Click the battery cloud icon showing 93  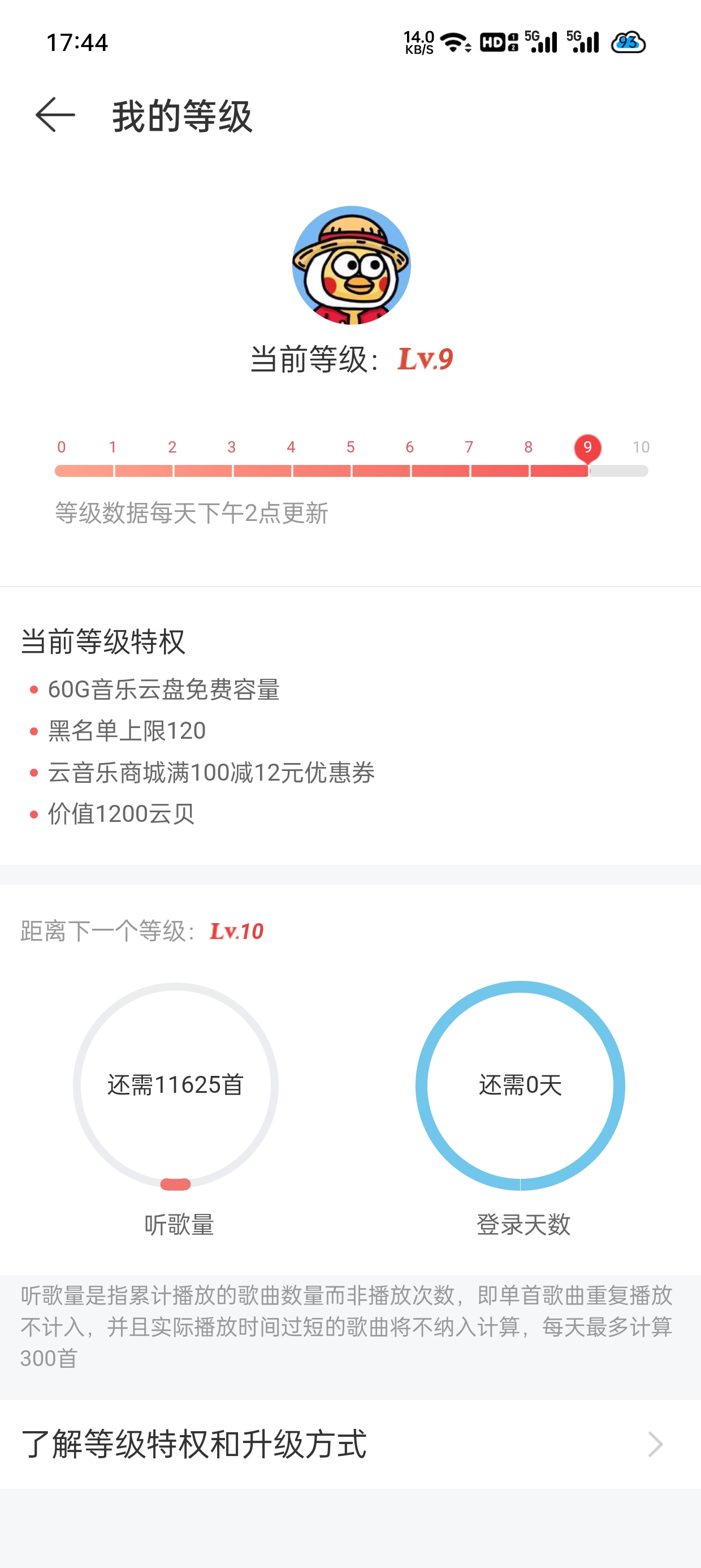(629, 43)
